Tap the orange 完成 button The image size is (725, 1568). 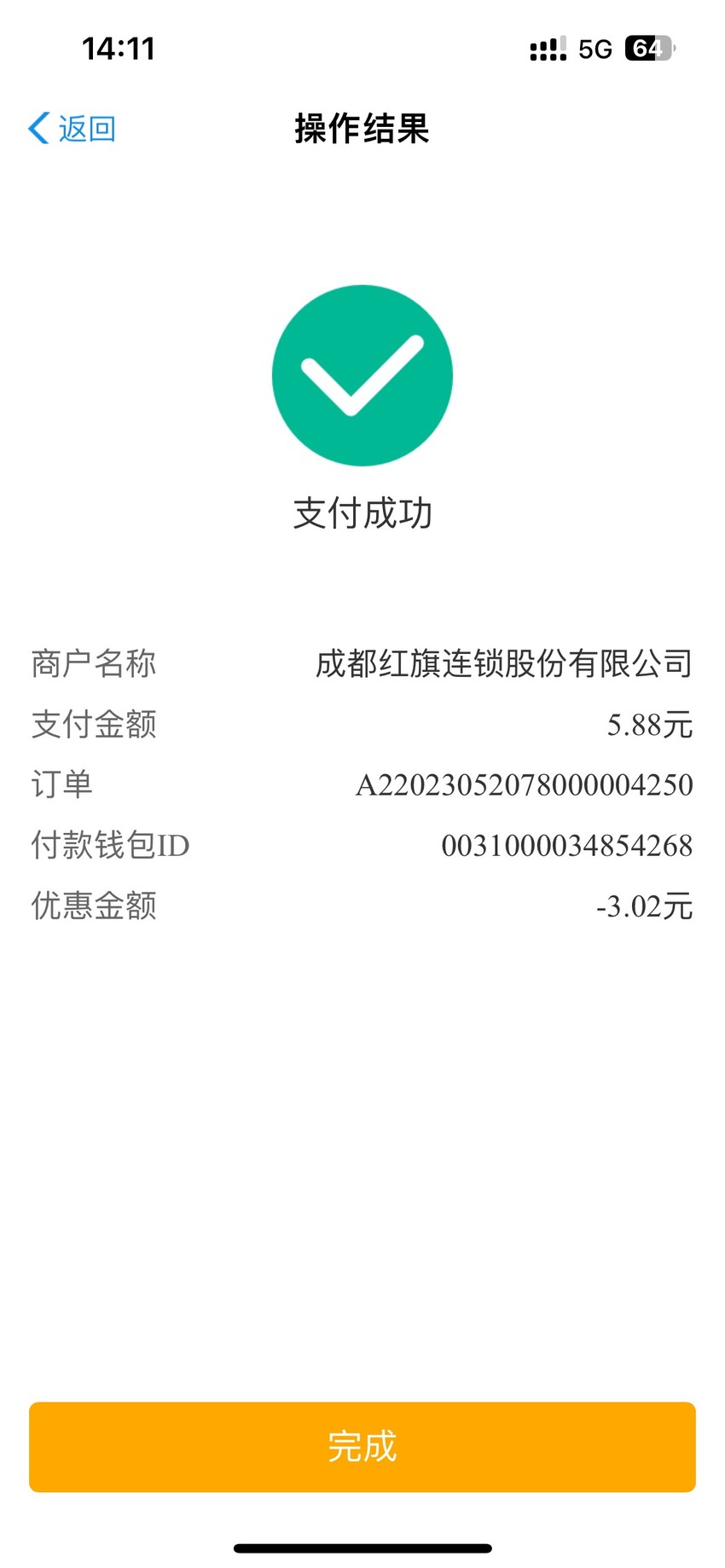(x=362, y=1447)
